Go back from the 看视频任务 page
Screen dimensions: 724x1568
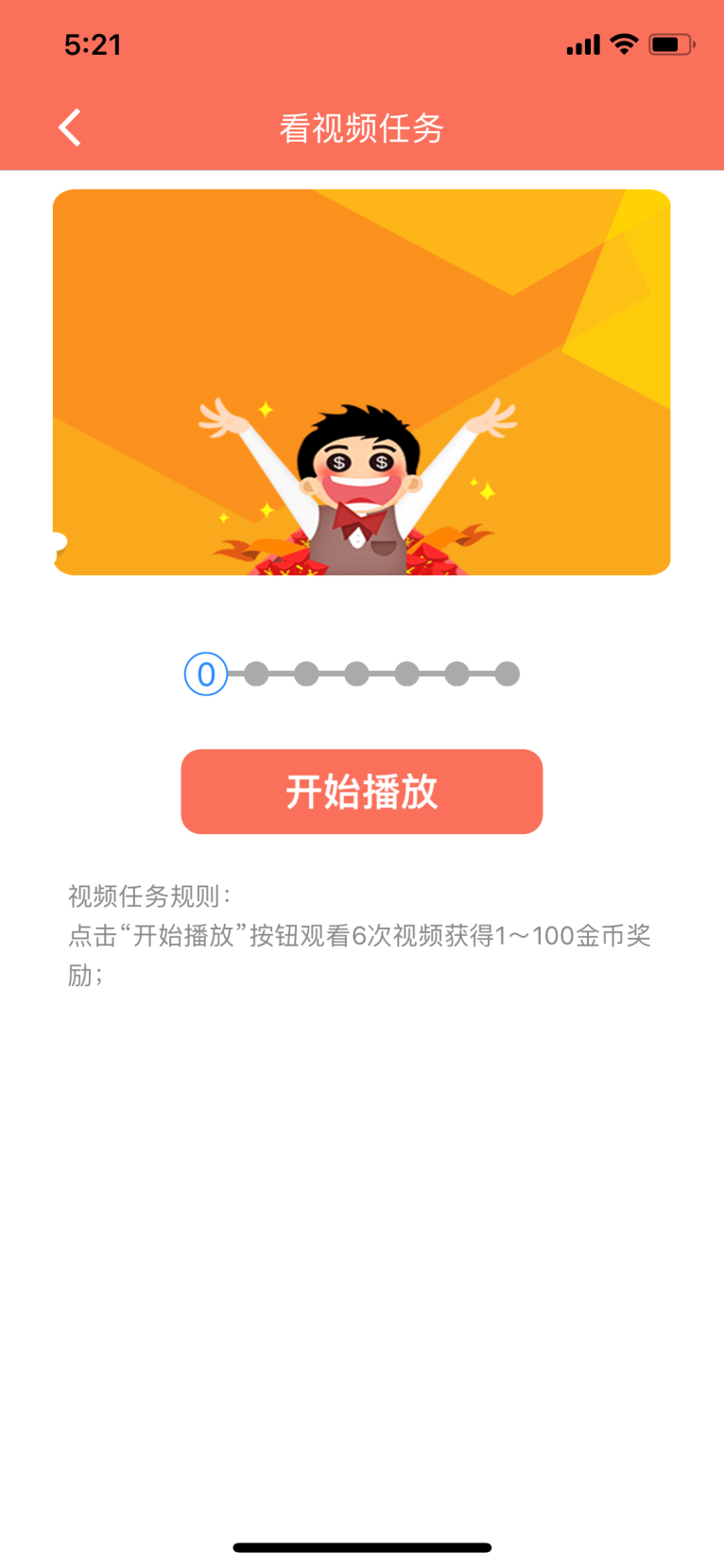point(69,128)
